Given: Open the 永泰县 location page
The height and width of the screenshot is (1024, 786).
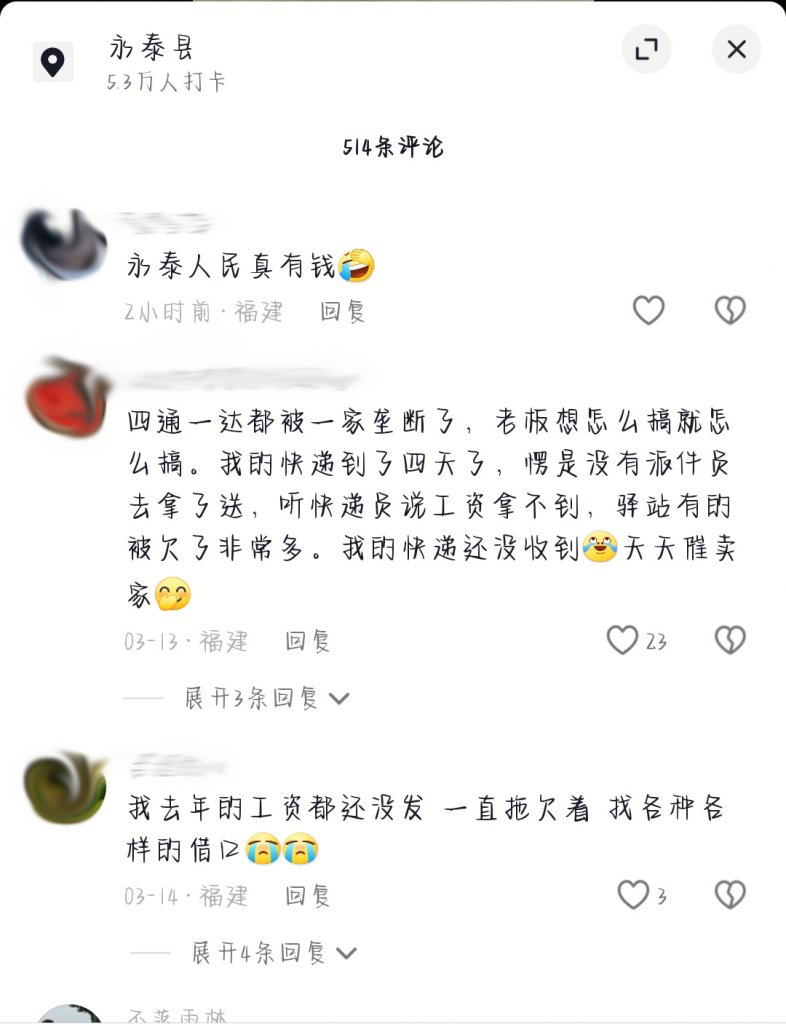Looking at the screenshot, I should [150, 48].
